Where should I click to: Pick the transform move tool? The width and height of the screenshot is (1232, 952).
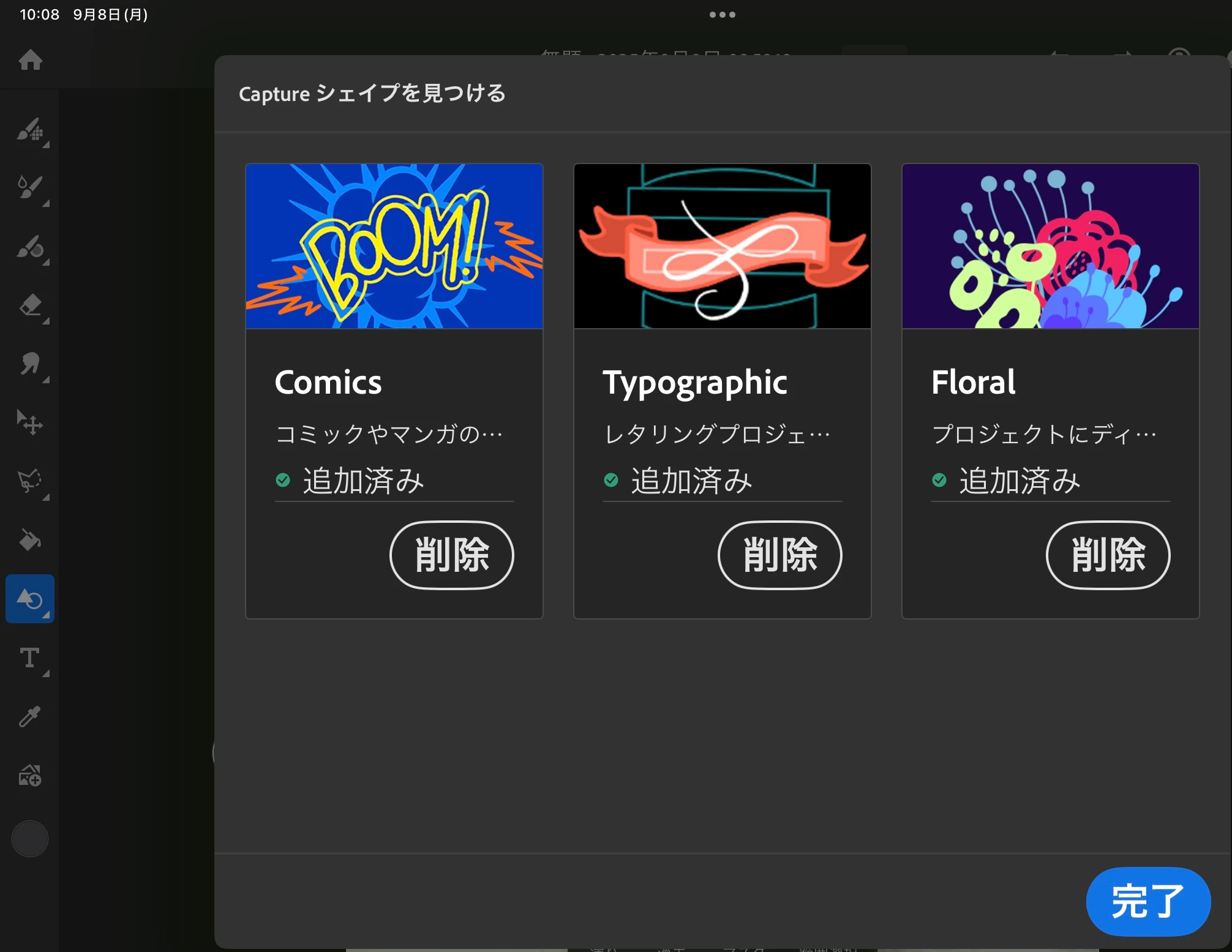[30, 422]
